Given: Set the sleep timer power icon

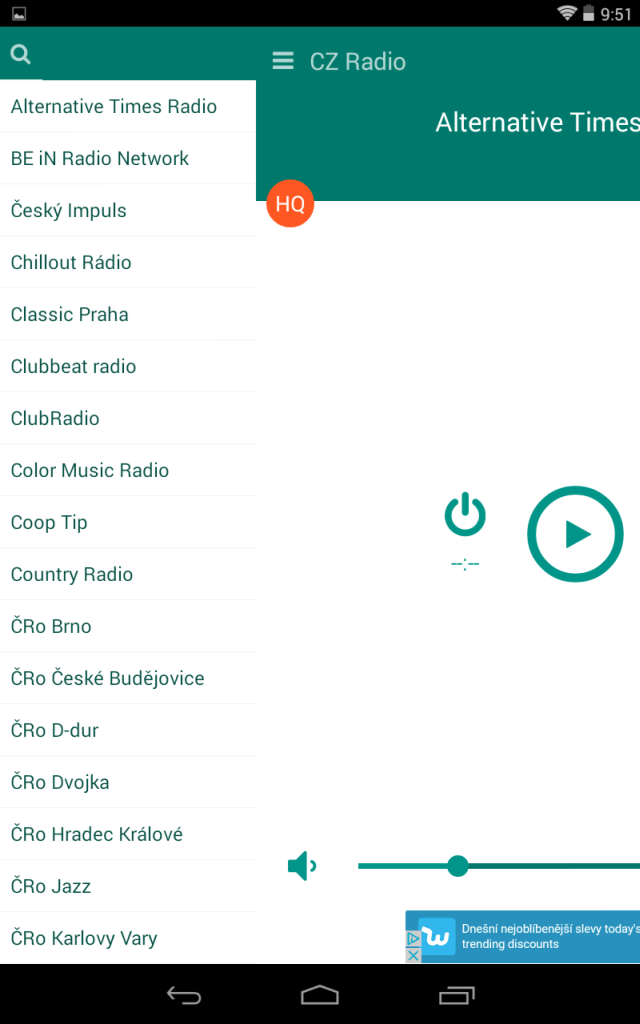Looking at the screenshot, I should pyautogui.click(x=465, y=515).
